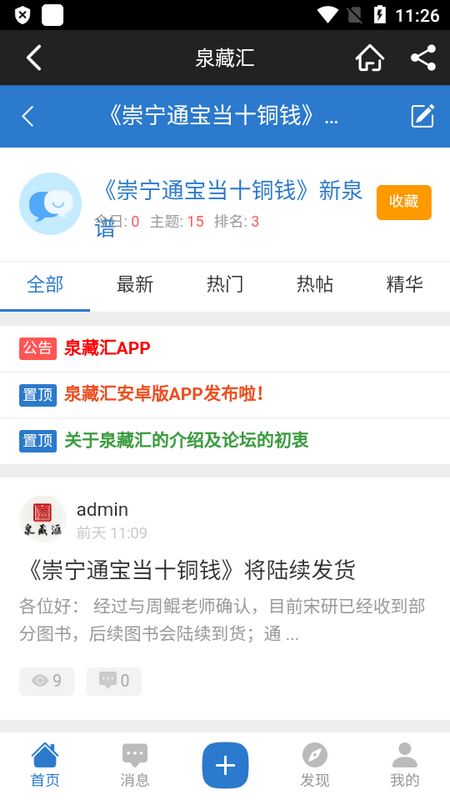This screenshot has height=800, width=450.
Task: Tap the back arrow in the black top bar
Action: tap(34, 58)
